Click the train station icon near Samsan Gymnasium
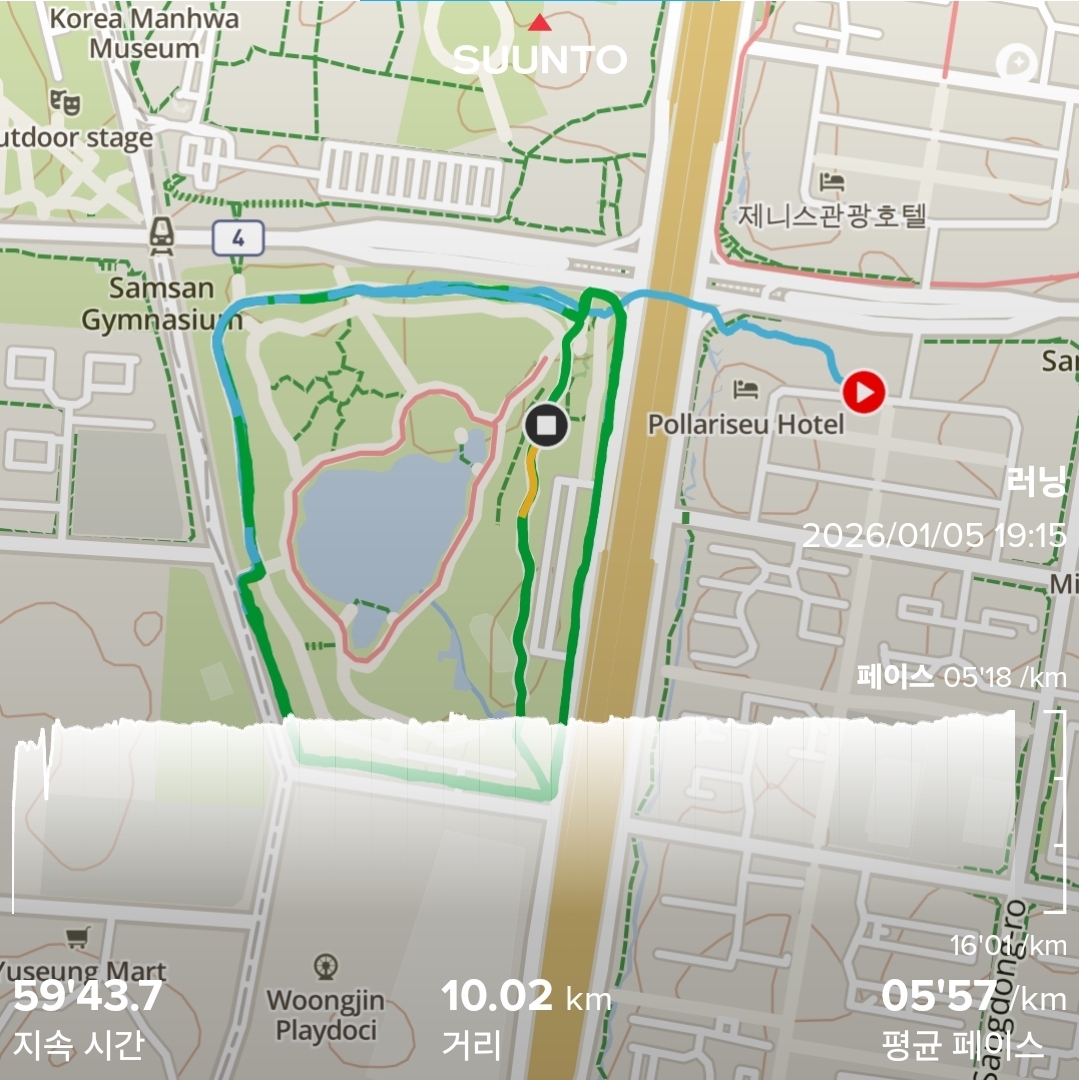The height and width of the screenshot is (1080, 1079). coord(163,237)
